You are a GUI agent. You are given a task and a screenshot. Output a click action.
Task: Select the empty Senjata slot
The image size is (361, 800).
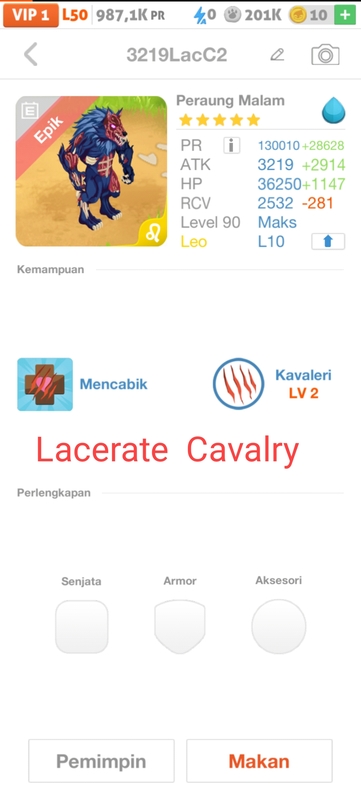tap(82, 627)
